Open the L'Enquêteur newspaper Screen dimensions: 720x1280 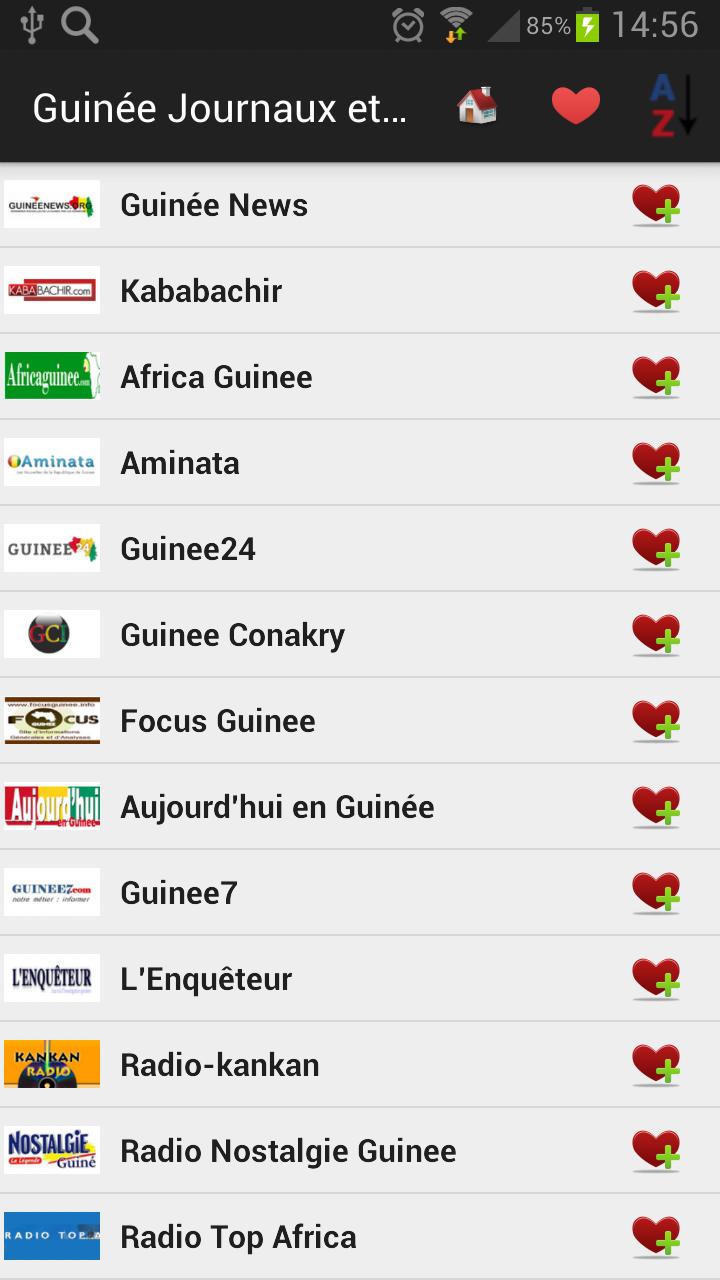click(205, 978)
